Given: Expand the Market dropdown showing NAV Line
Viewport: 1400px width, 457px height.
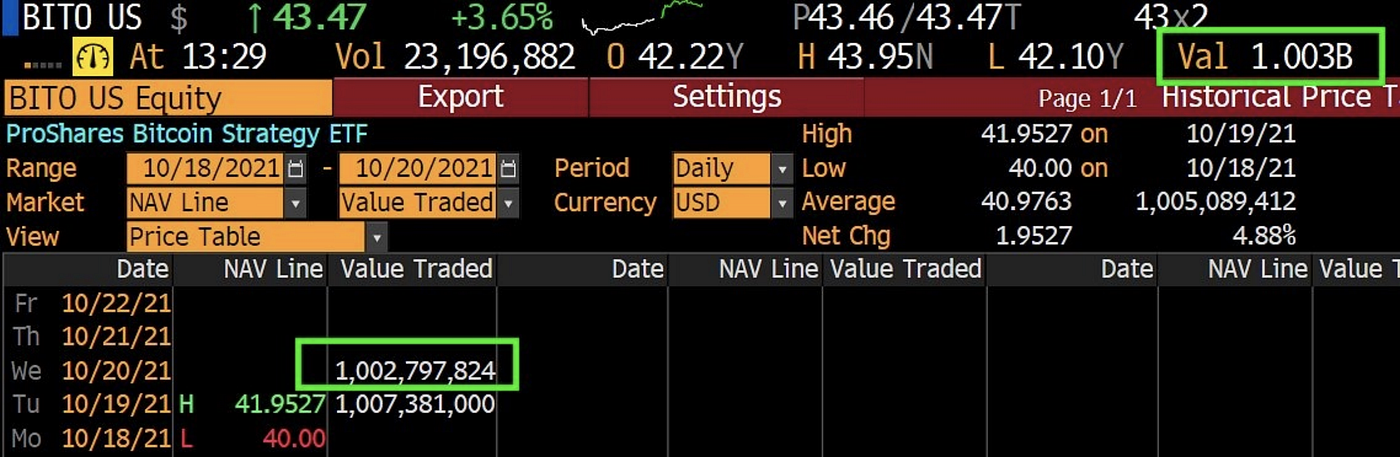Looking at the screenshot, I should [x=295, y=203].
